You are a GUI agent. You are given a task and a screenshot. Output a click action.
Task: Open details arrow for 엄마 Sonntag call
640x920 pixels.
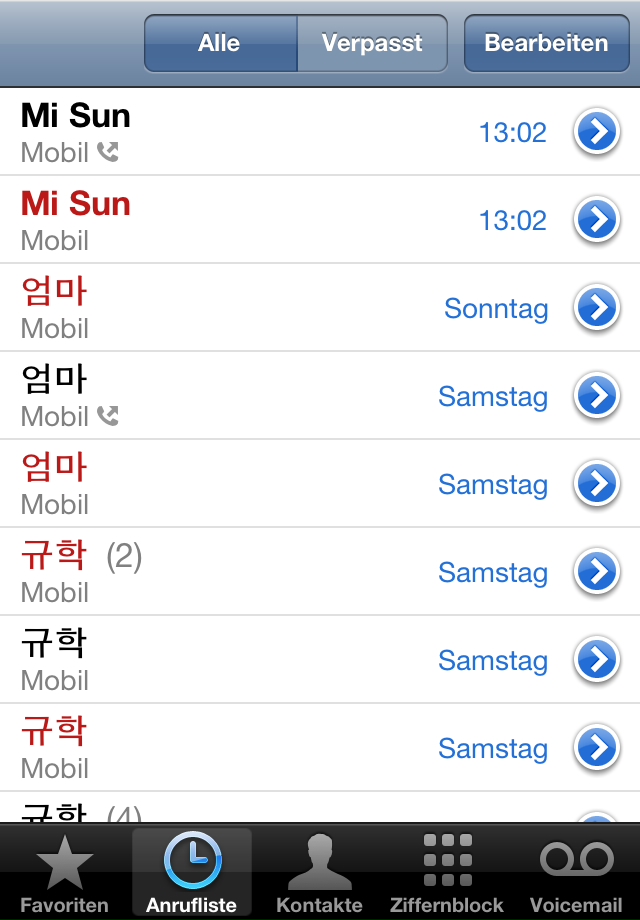click(597, 308)
